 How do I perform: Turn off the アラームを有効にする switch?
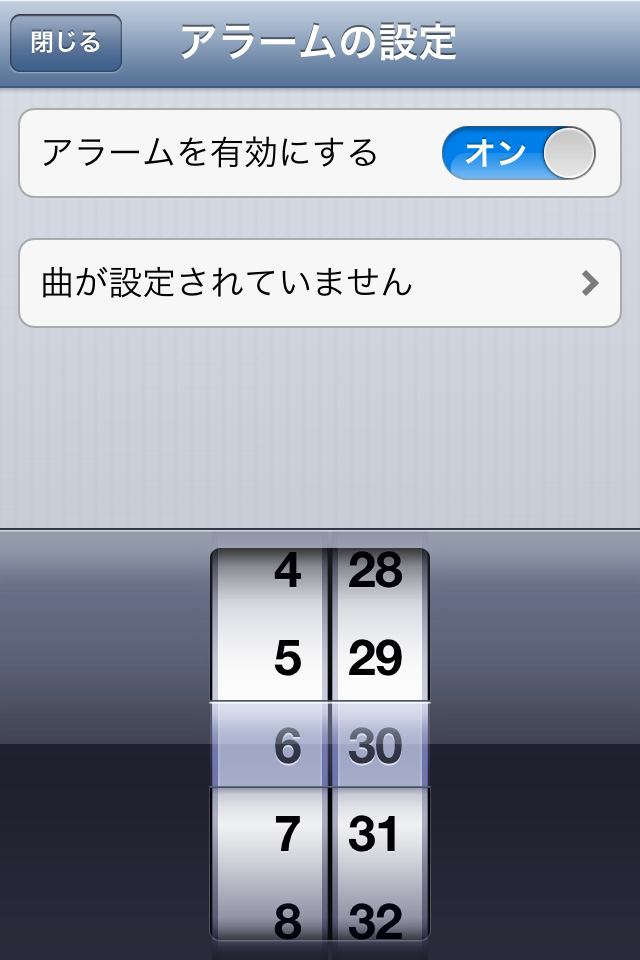(x=518, y=153)
